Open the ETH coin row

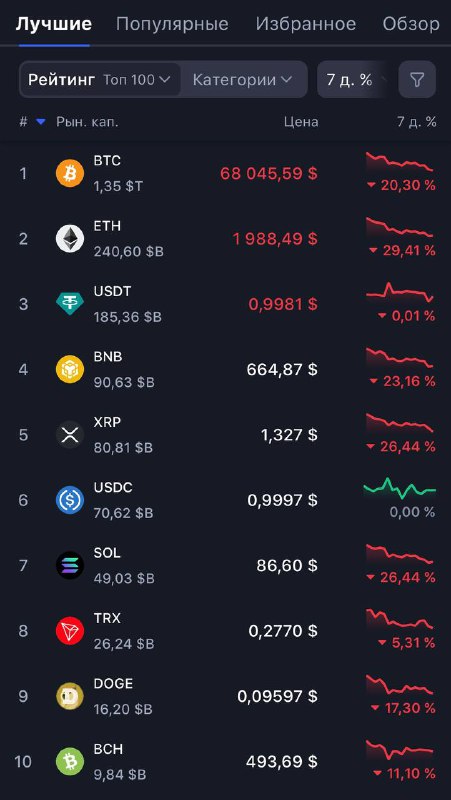pyautogui.click(x=226, y=239)
